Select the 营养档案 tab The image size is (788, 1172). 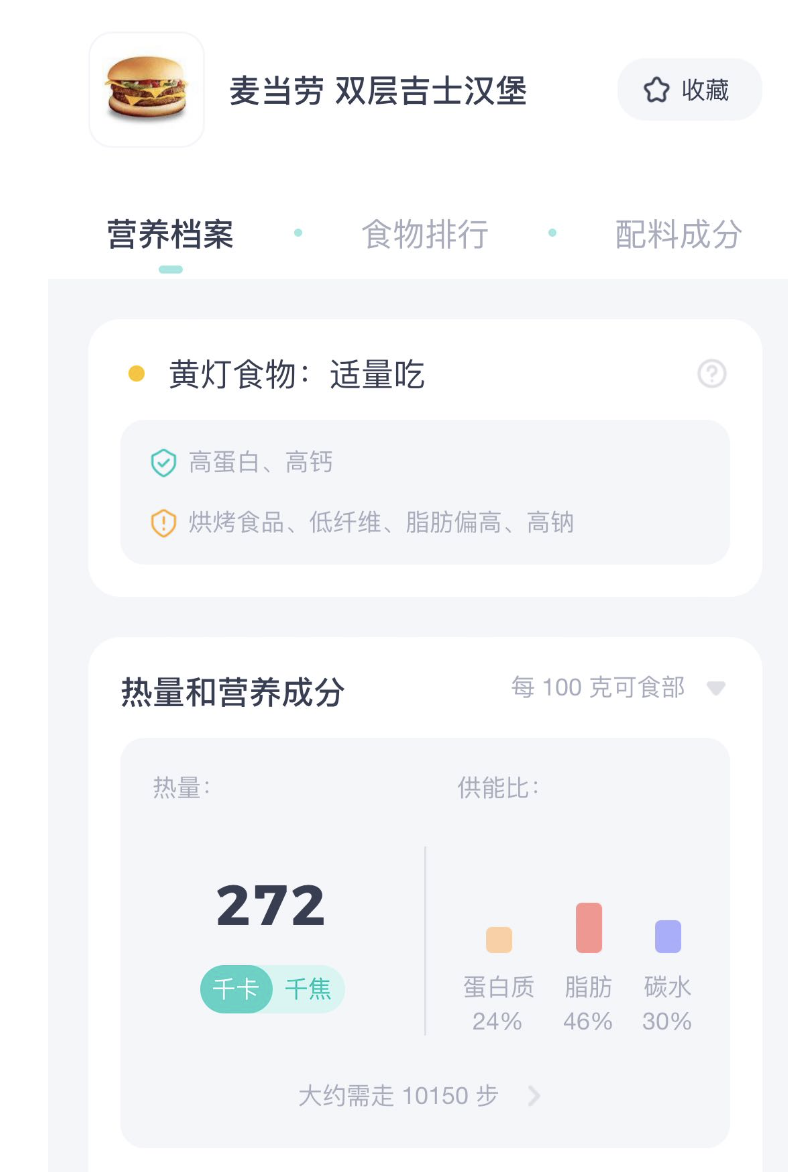coord(170,234)
